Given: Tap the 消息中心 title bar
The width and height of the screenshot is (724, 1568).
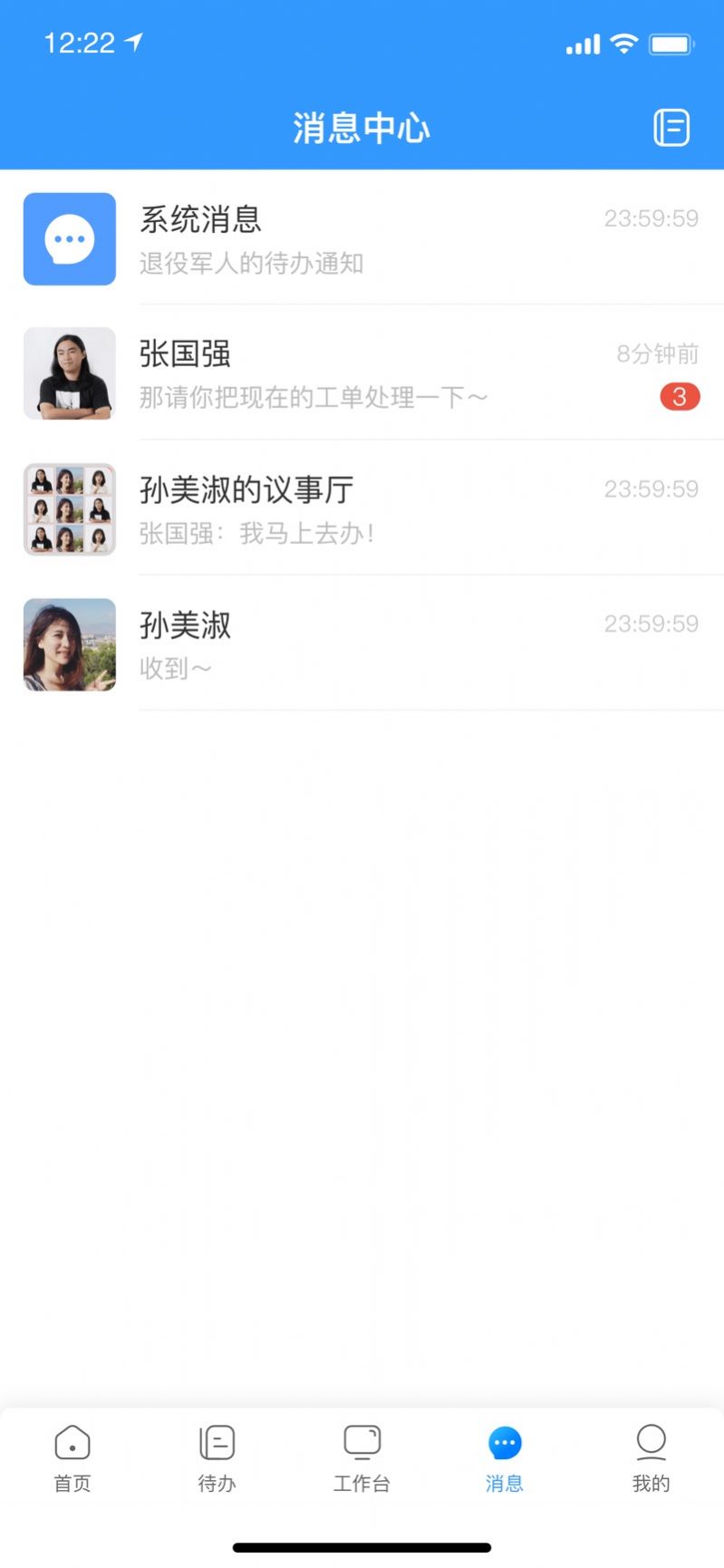Looking at the screenshot, I should point(362,128).
